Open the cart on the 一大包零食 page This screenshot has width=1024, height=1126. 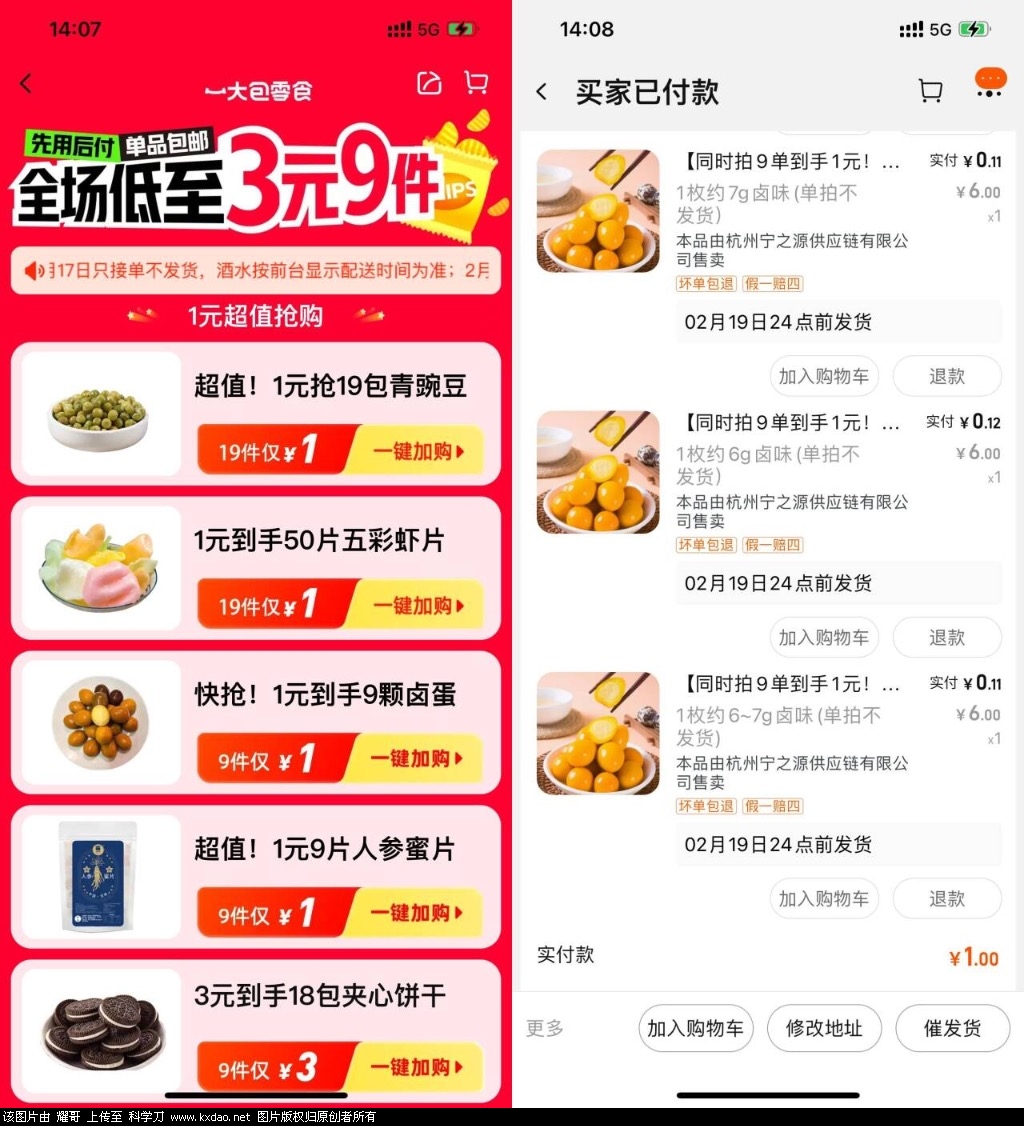click(x=477, y=83)
